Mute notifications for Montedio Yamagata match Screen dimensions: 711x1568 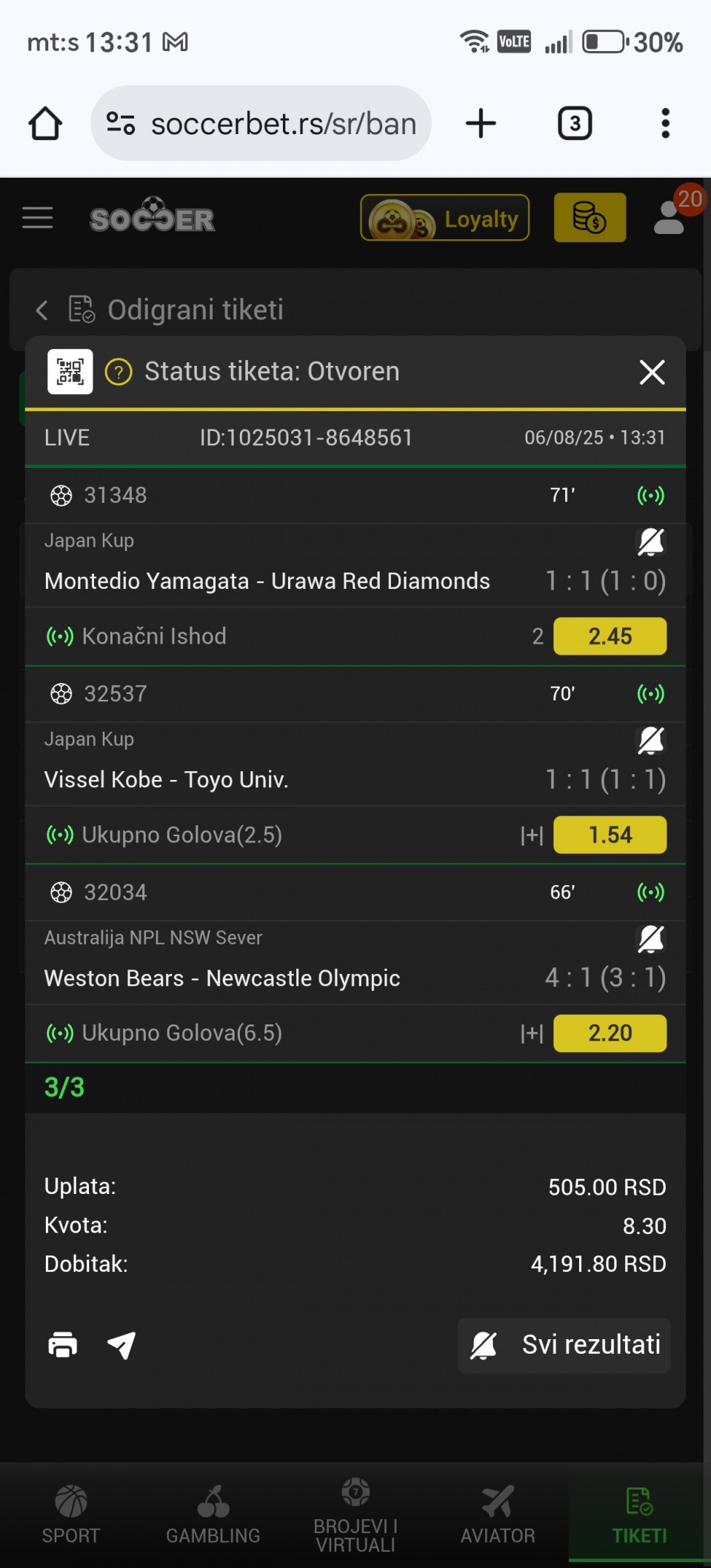pyautogui.click(x=651, y=542)
